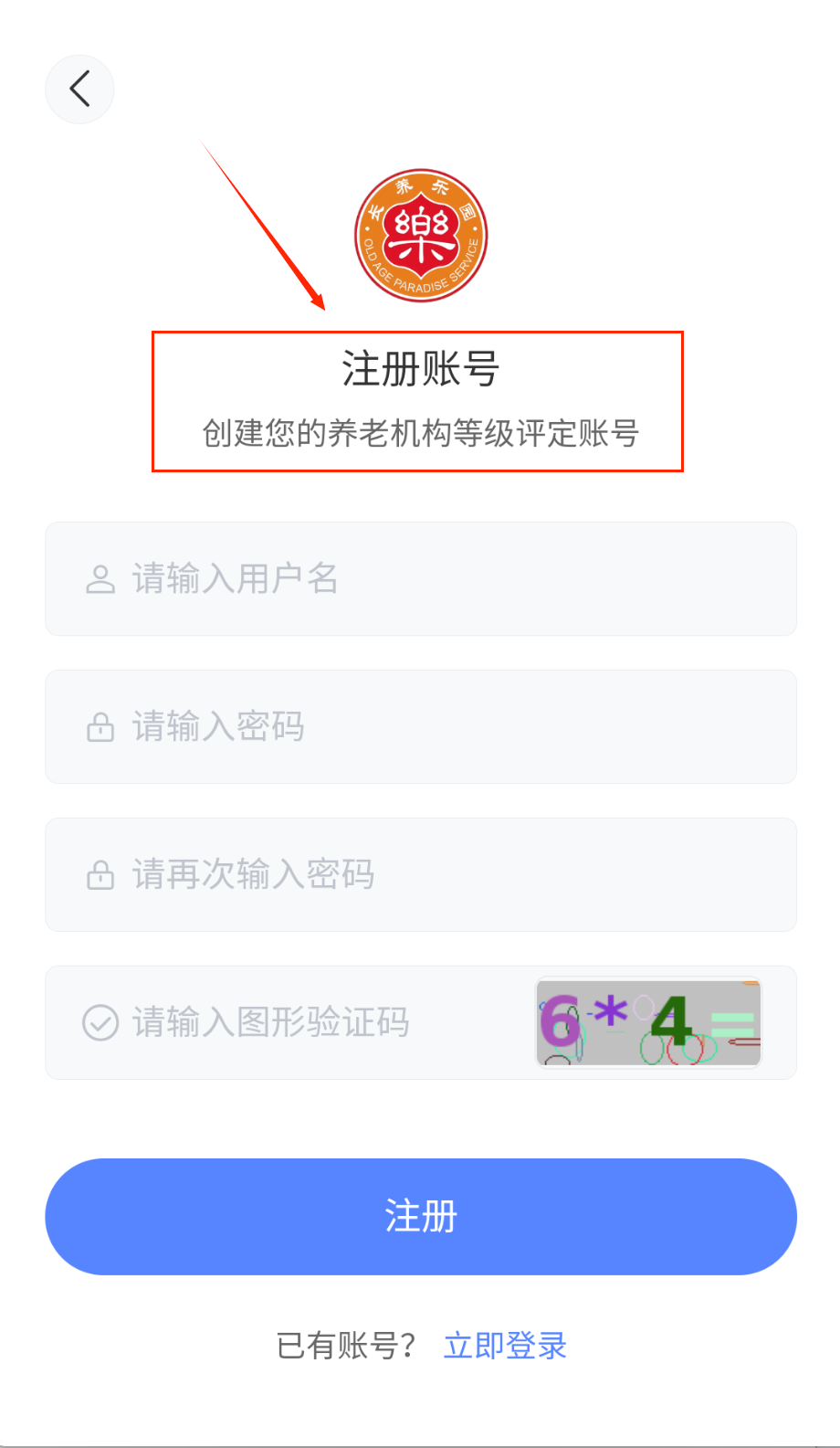
Task: Go back using the arrow icon
Action: [x=79, y=90]
